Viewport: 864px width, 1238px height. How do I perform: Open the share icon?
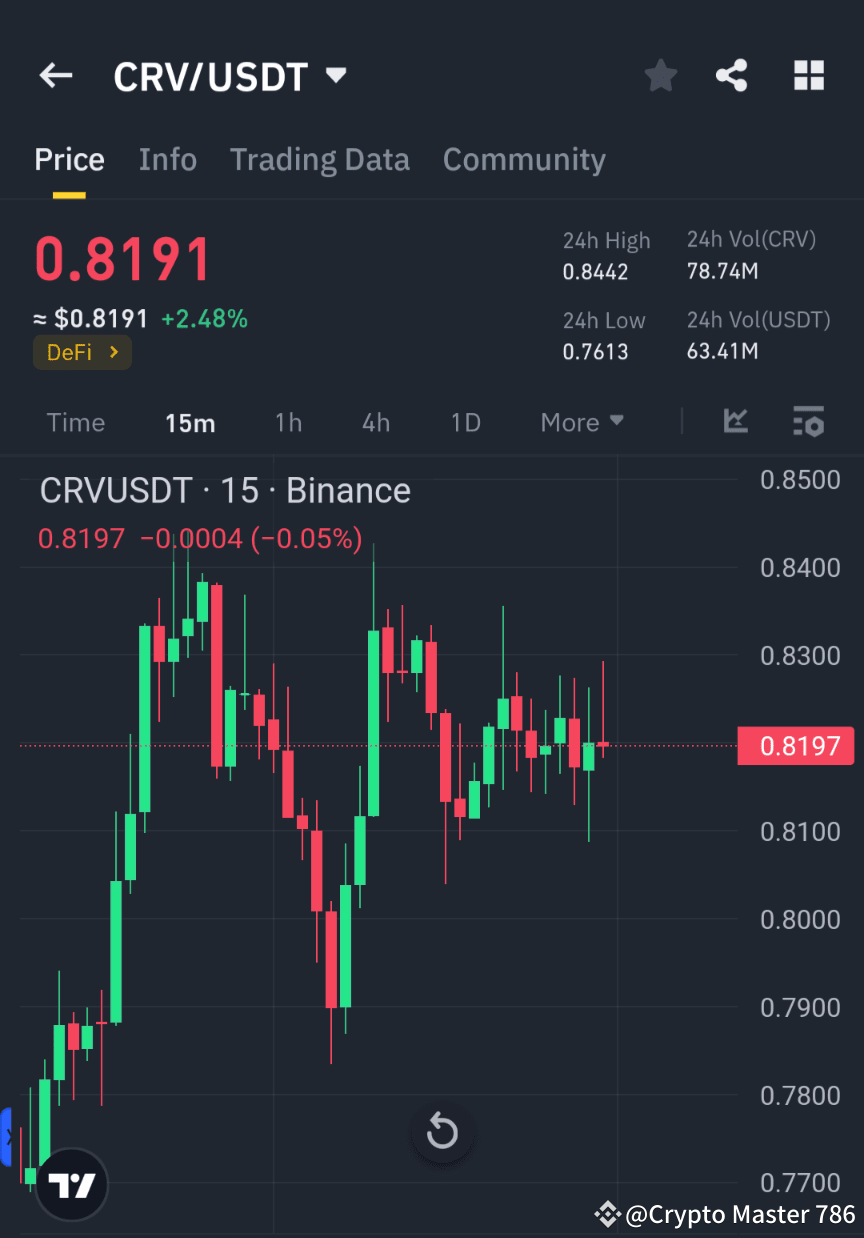[x=732, y=75]
